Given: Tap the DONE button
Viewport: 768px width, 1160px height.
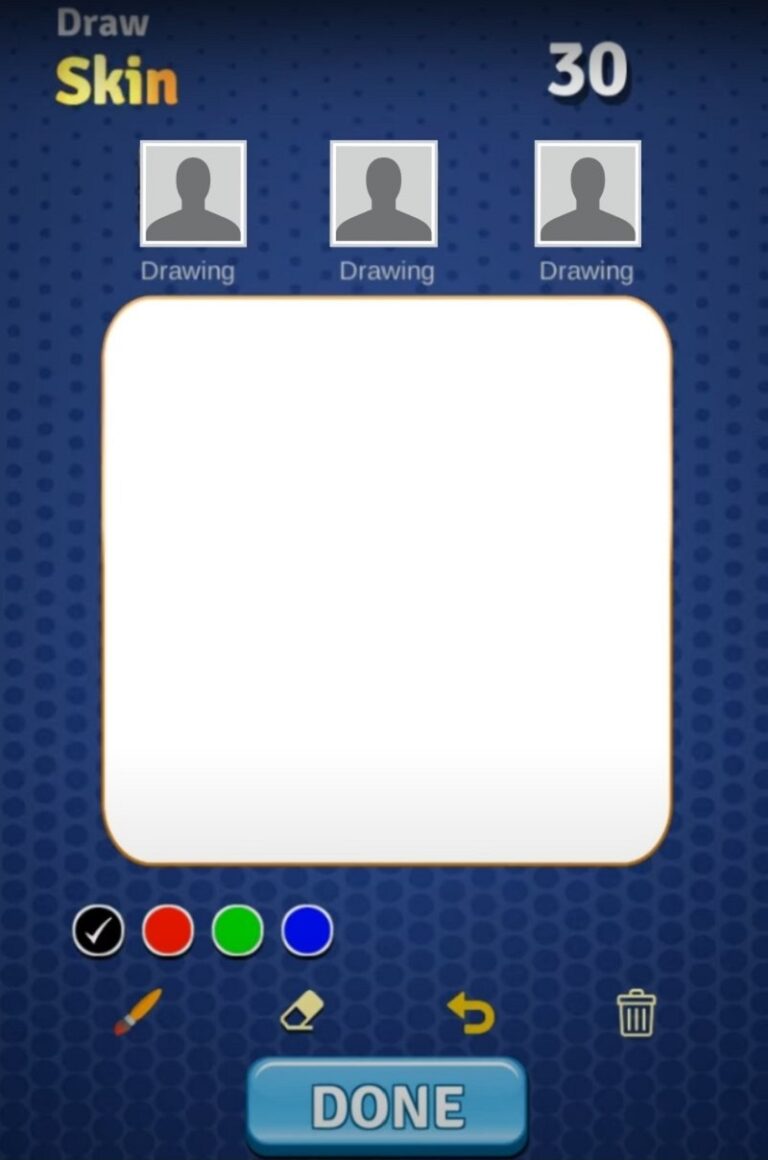Looking at the screenshot, I should coord(387,1106).
